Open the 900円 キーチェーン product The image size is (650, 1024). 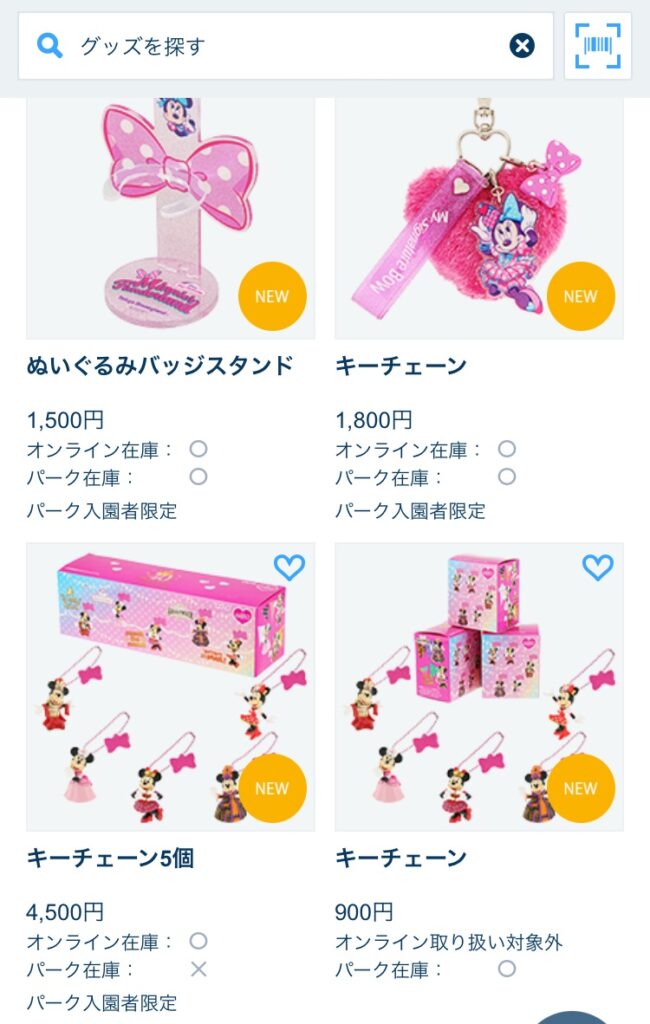point(479,700)
